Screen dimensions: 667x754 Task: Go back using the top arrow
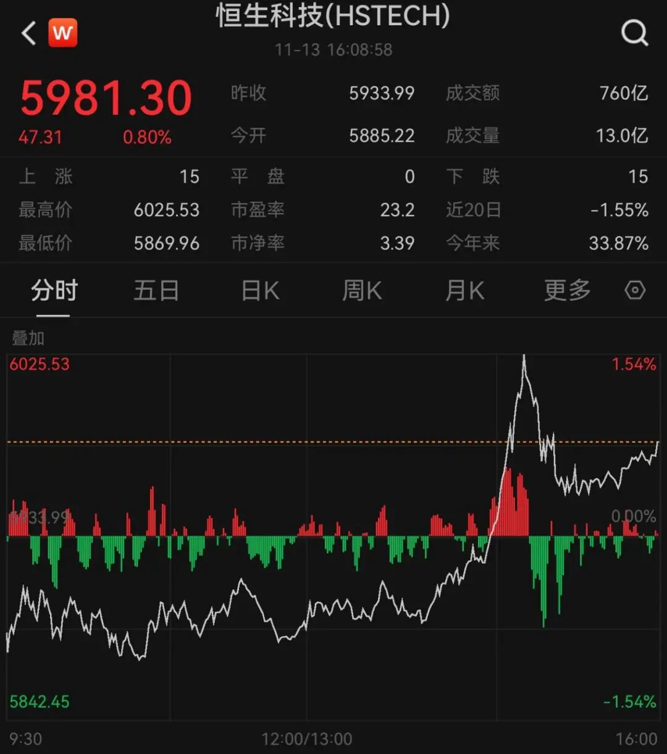click(28, 34)
